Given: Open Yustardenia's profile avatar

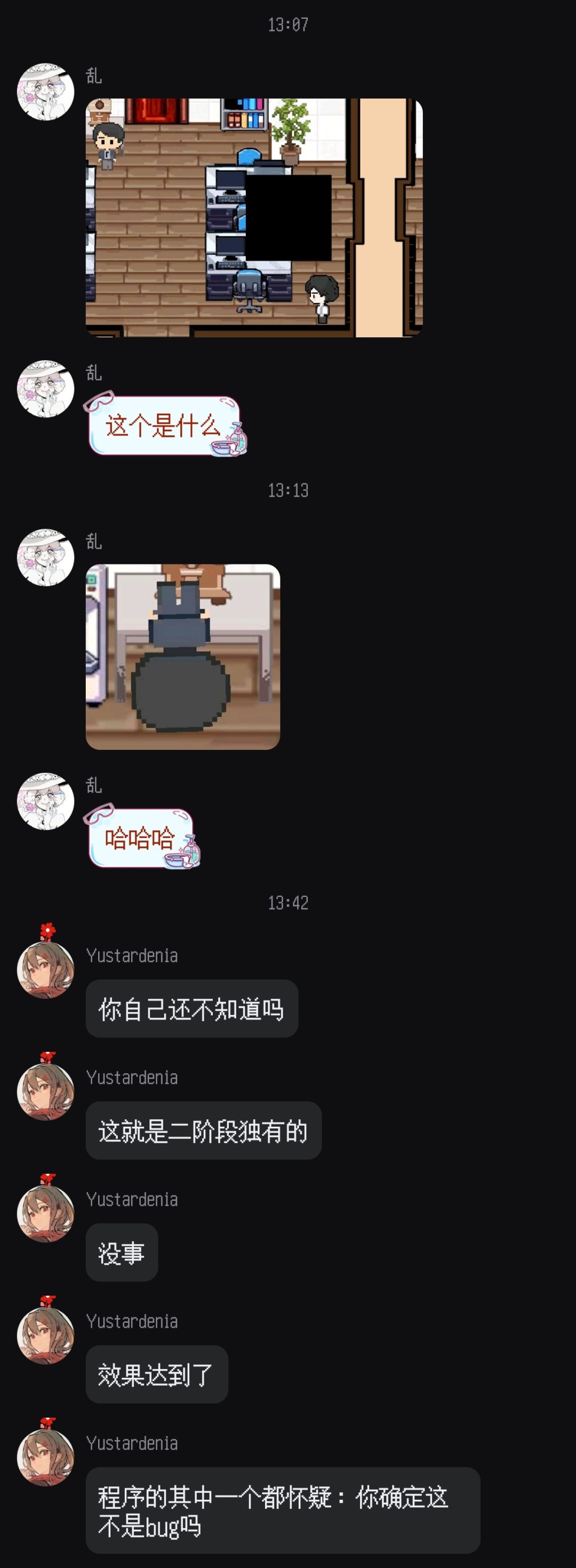Looking at the screenshot, I should coord(46,970).
